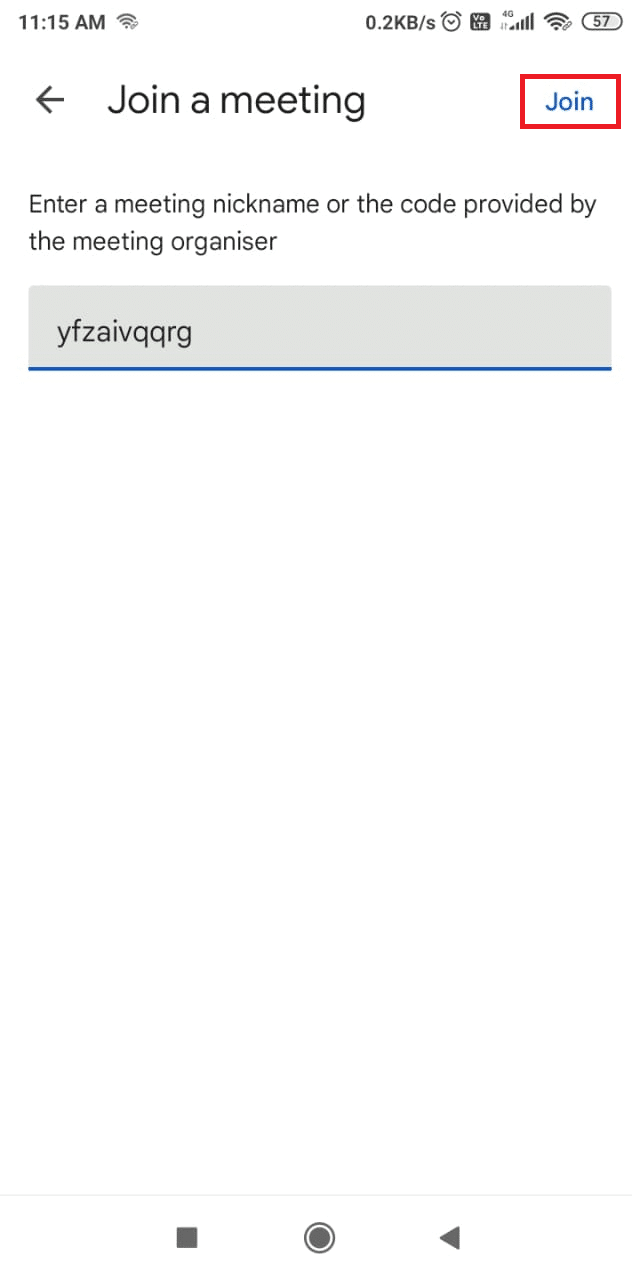Viewport: 632px width, 1280px height.
Task: Go back using the top-left arrow
Action: point(50,100)
